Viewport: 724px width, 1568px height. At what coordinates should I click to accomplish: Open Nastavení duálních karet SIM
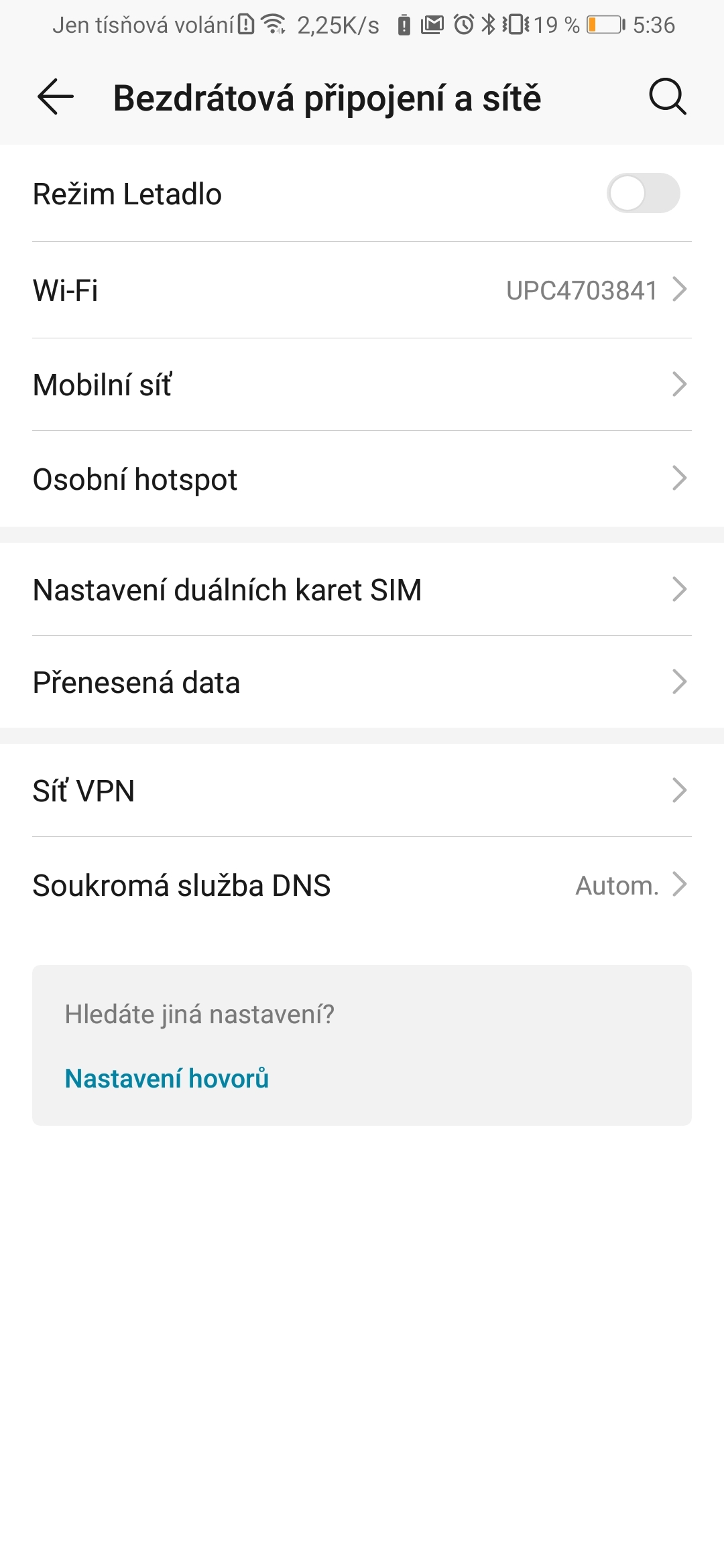point(362,590)
